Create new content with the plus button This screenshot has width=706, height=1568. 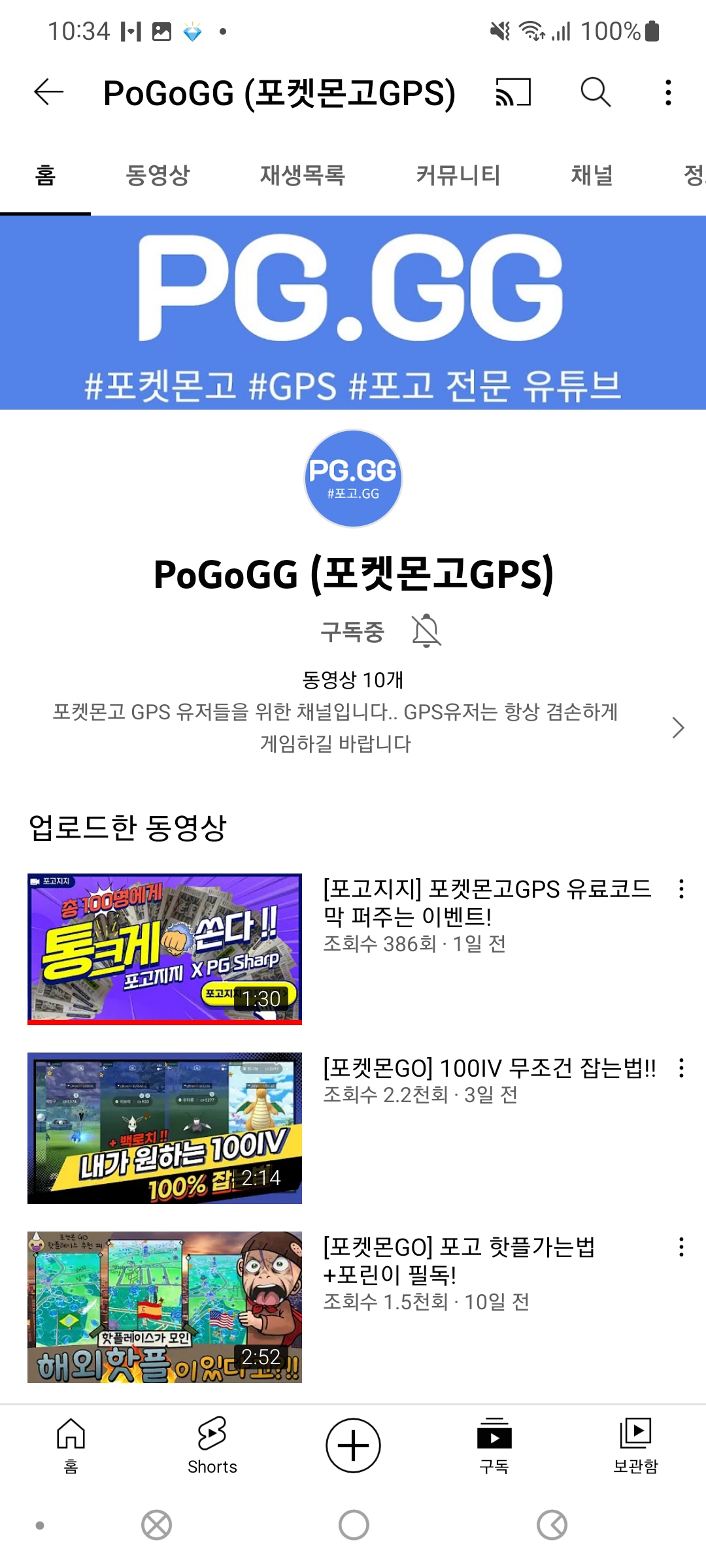coord(353,1445)
